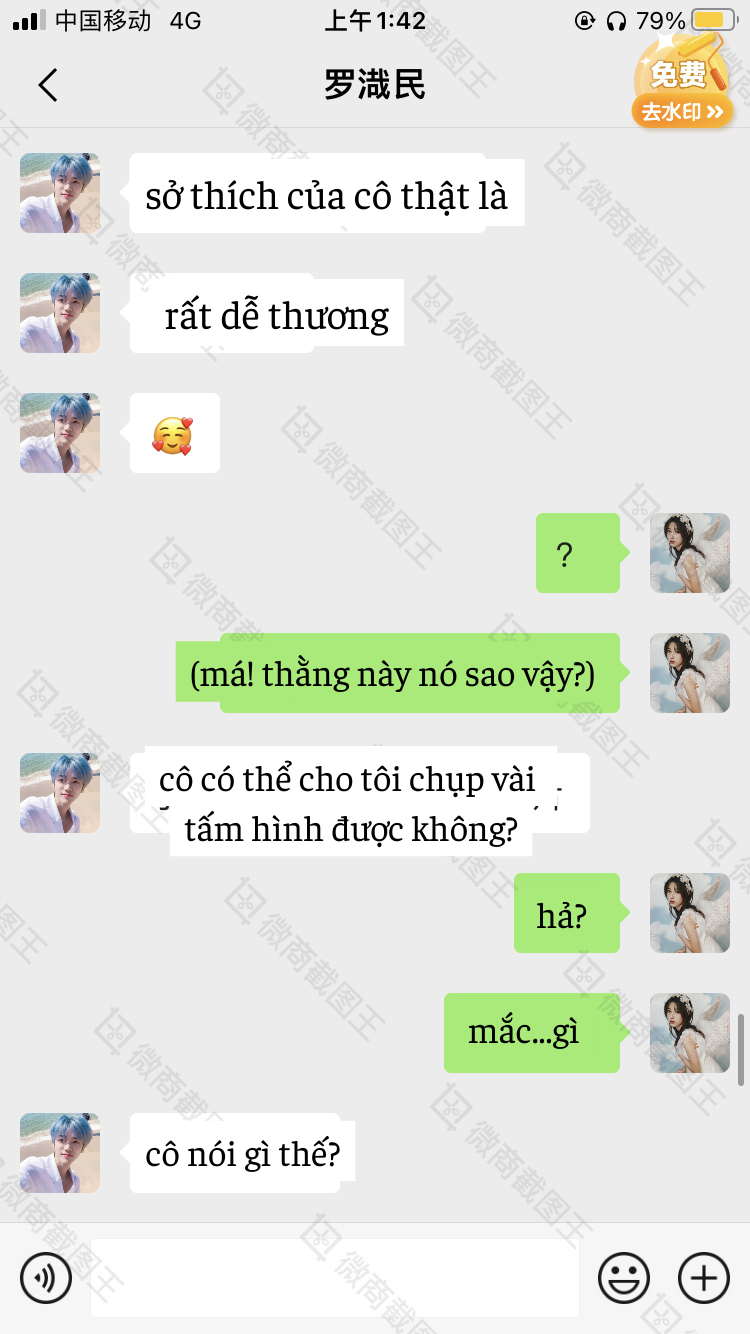Open the emoji picker
The width and height of the screenshot is (750, 1334).
(x=624, y=1277)
